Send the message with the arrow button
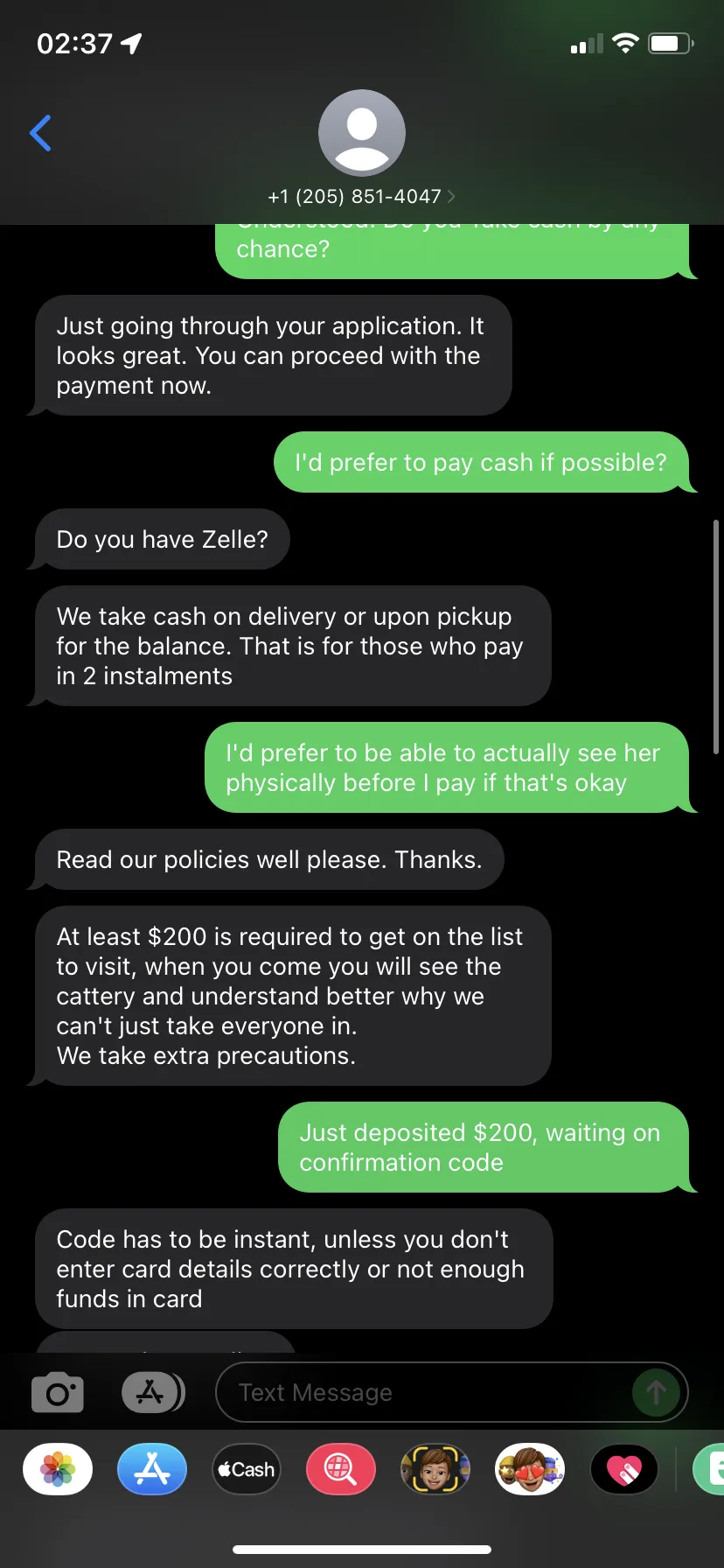This screenshot has width=724, height=1568. coord(656,1392)
